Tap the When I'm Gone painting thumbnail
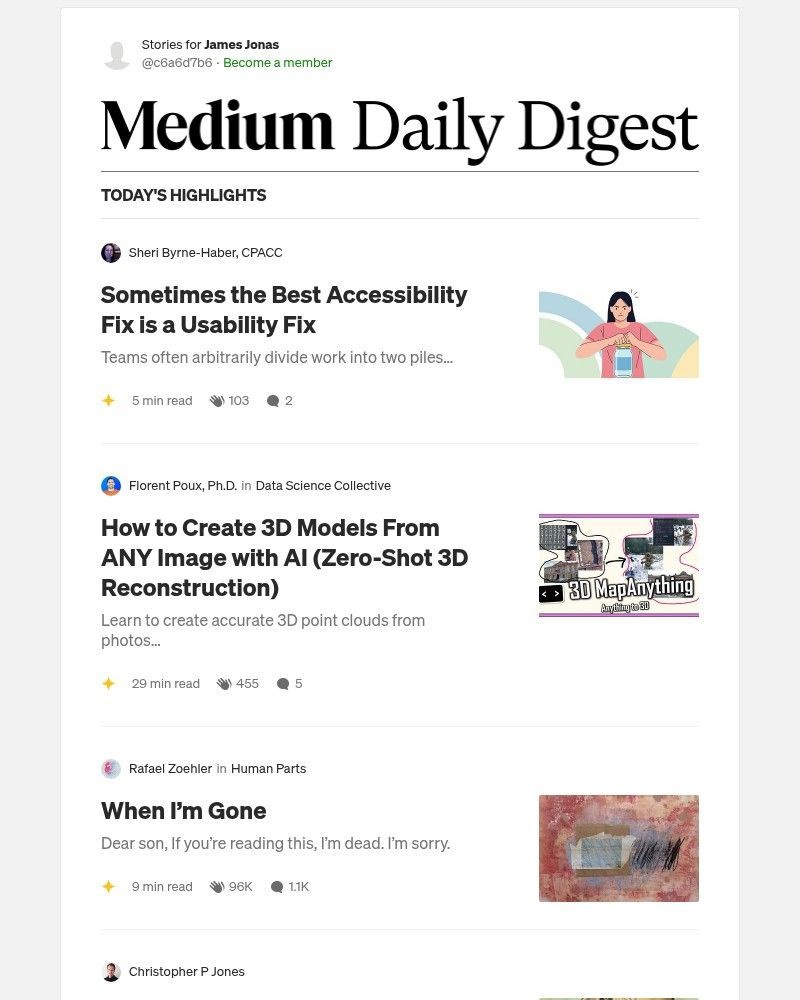The image size is (800, 1000). (618, 848)
